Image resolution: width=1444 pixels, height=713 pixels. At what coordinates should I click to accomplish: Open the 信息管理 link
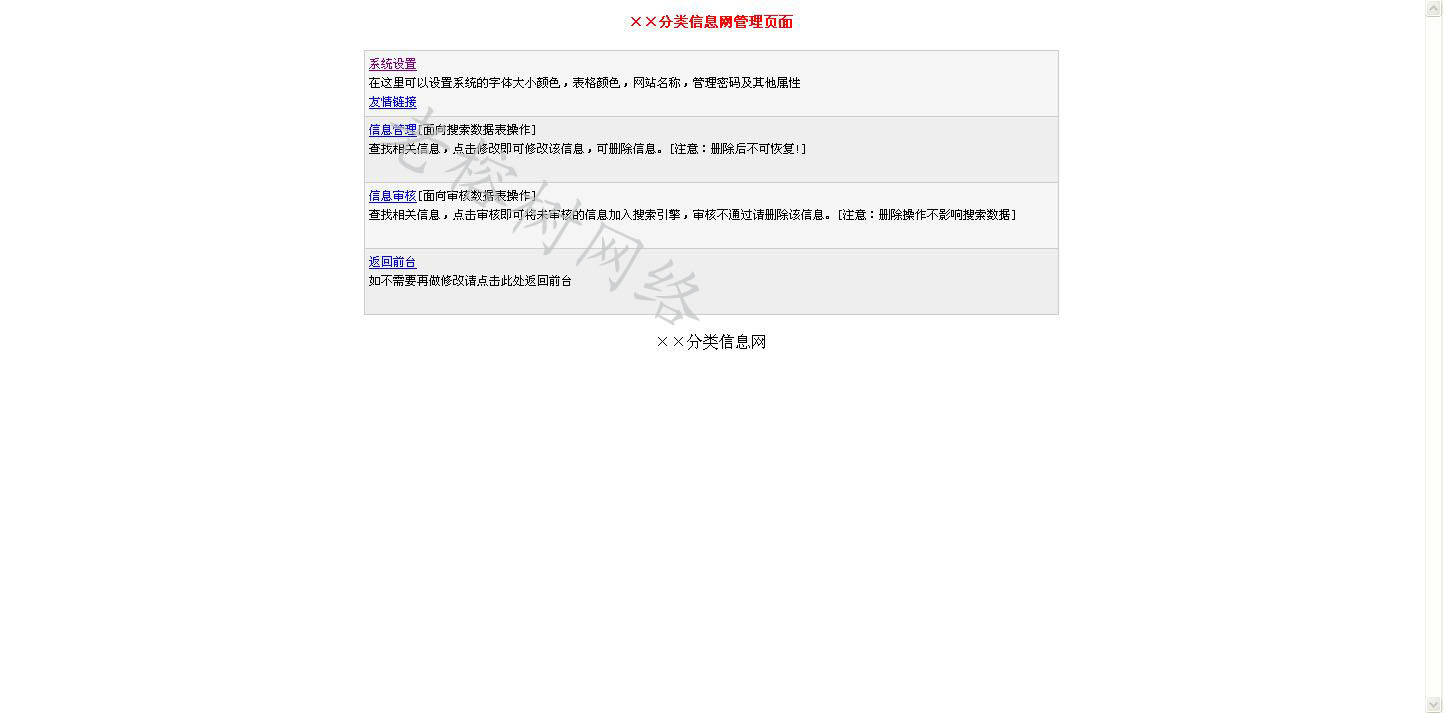click(392, 130)
